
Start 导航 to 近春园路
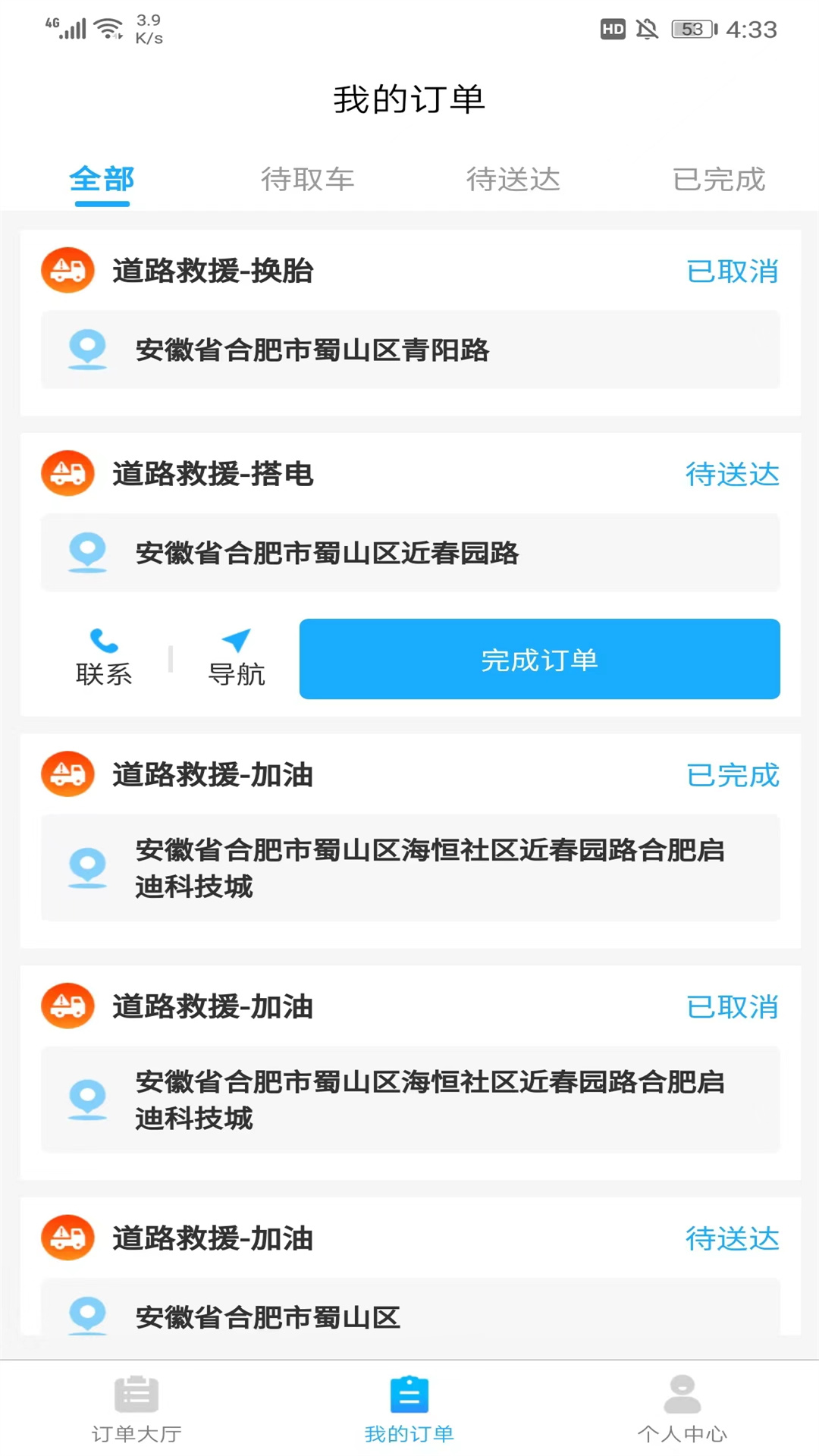237,657
